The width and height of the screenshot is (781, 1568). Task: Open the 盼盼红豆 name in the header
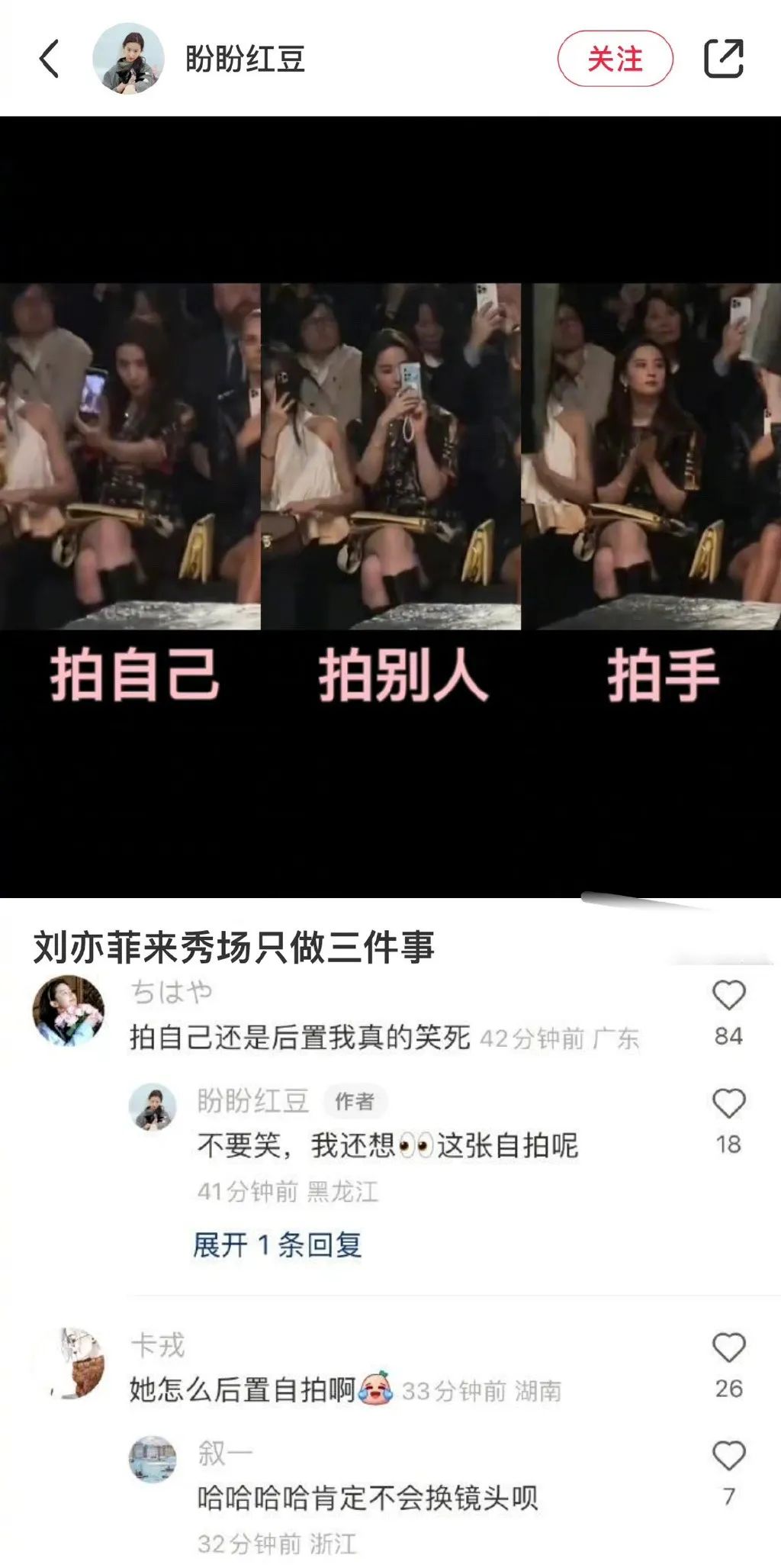[245, 60]
